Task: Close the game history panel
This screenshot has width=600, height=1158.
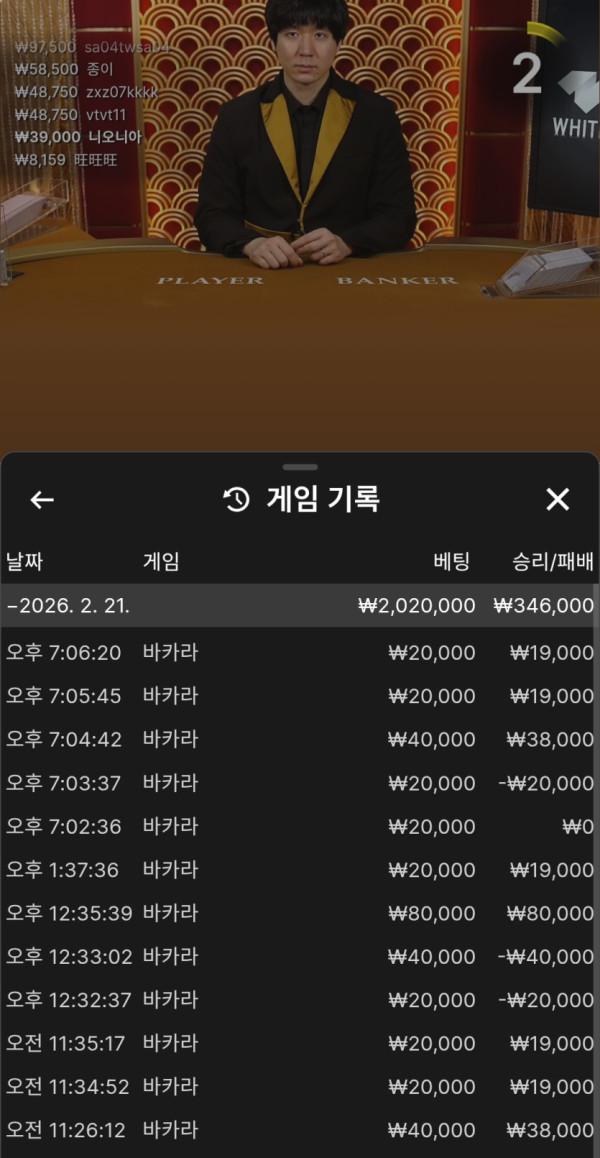Action: coord(557,500)
